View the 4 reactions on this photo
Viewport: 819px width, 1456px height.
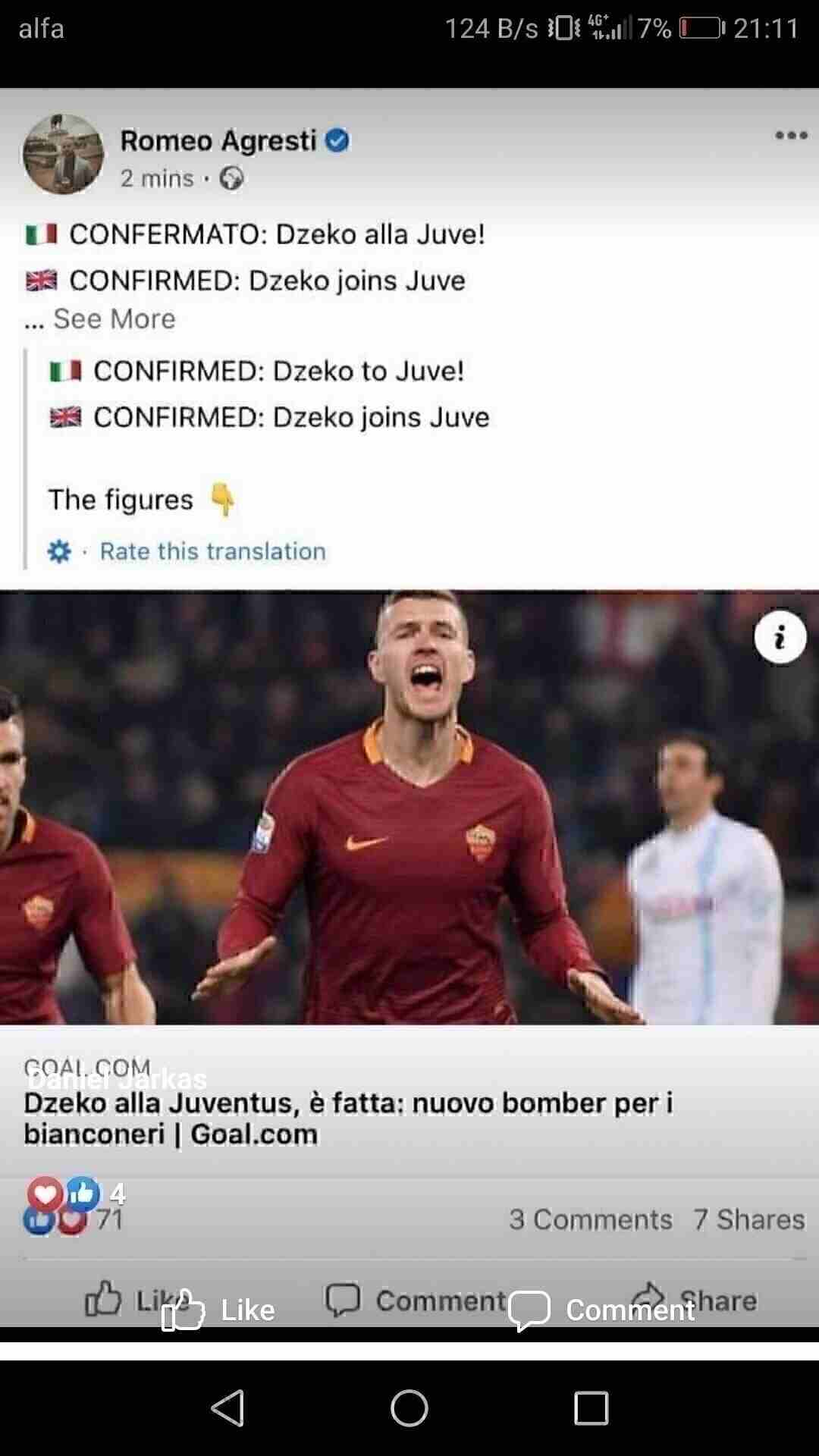tap(76, 1194)
